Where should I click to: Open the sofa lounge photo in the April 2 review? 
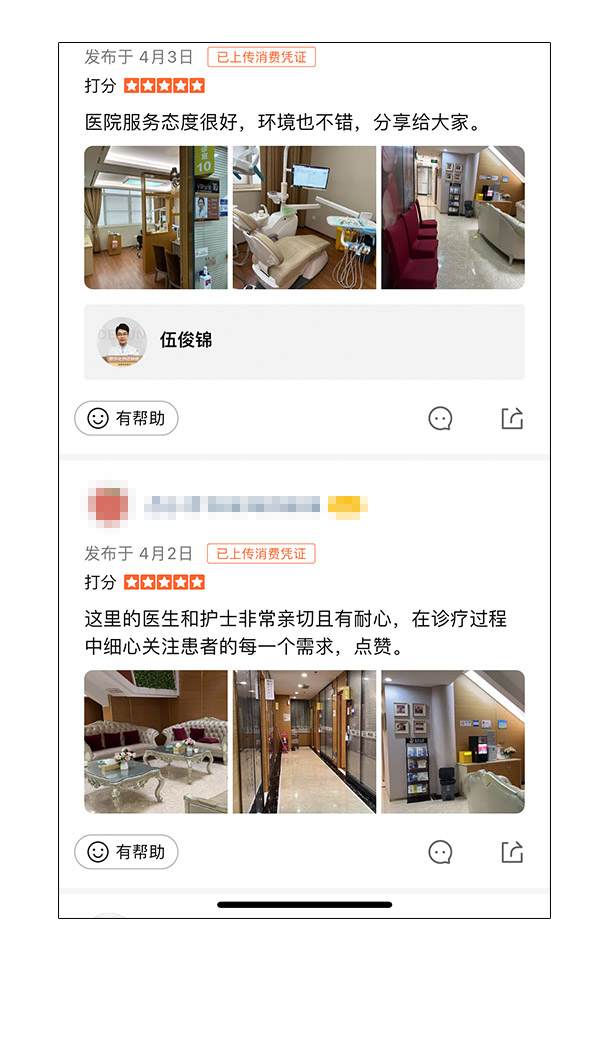point(156,741)
